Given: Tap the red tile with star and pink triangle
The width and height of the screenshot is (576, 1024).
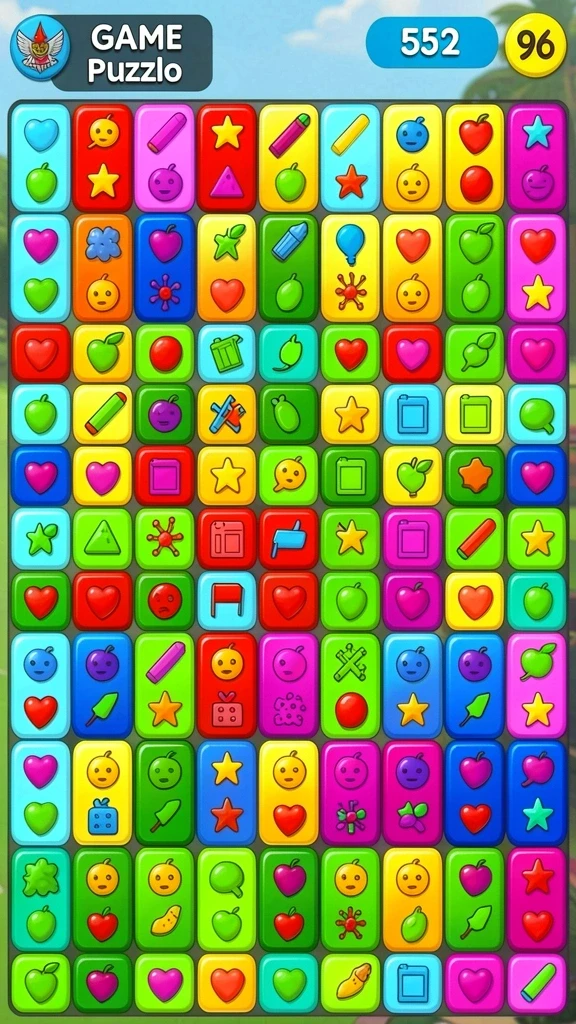Looking at the screenshot, I should 227,157.
